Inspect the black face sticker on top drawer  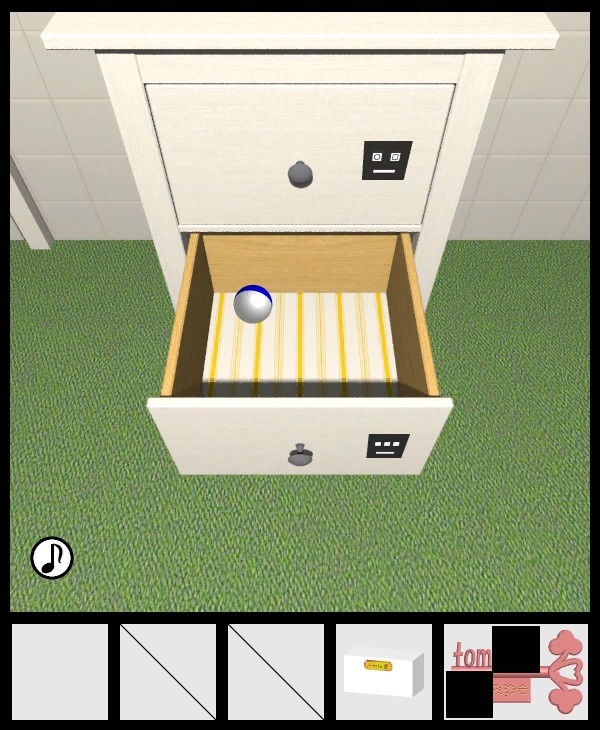(386, 160)
